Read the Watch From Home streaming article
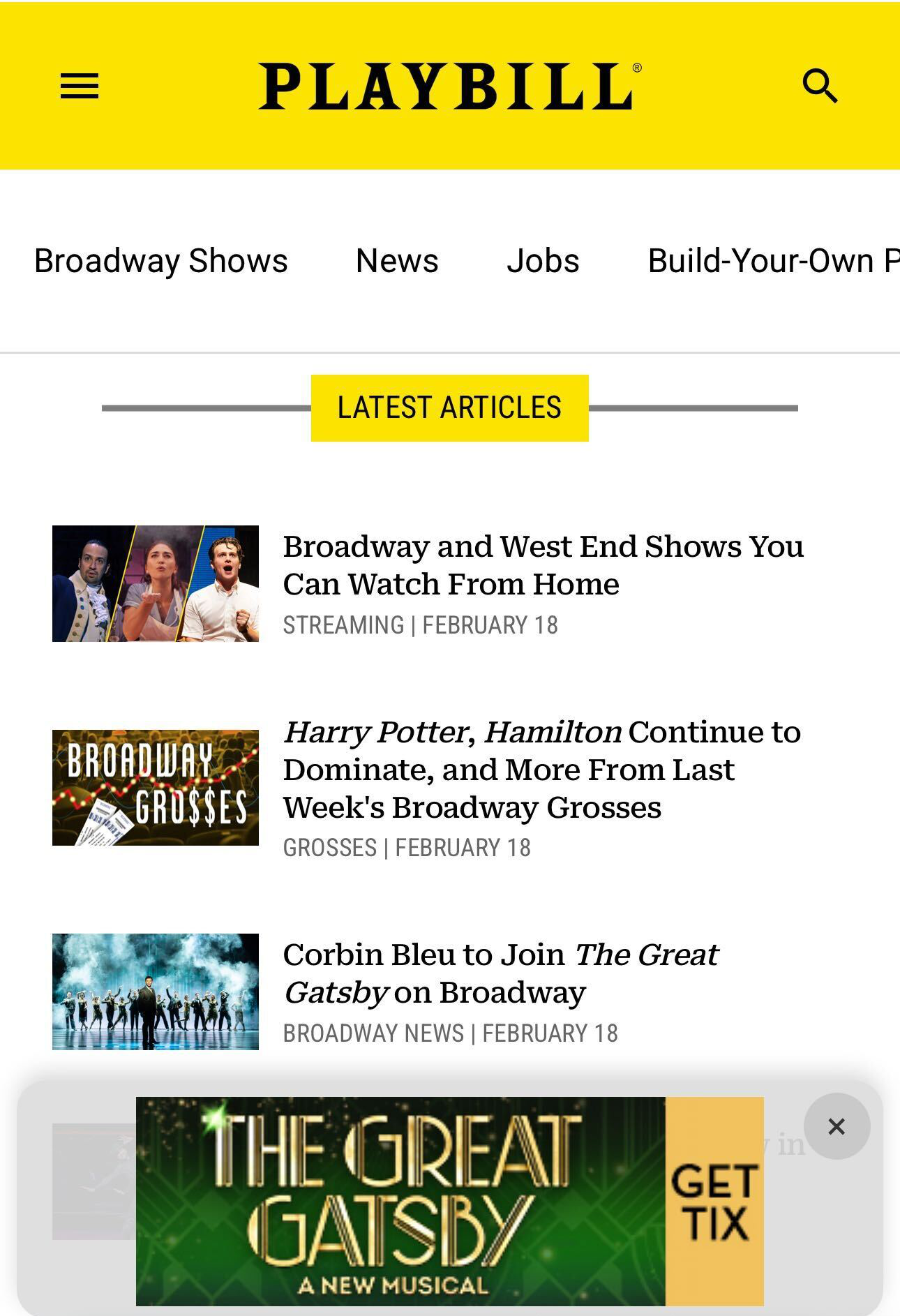This screenshot has width=900, height=1316. click(543, 565)
